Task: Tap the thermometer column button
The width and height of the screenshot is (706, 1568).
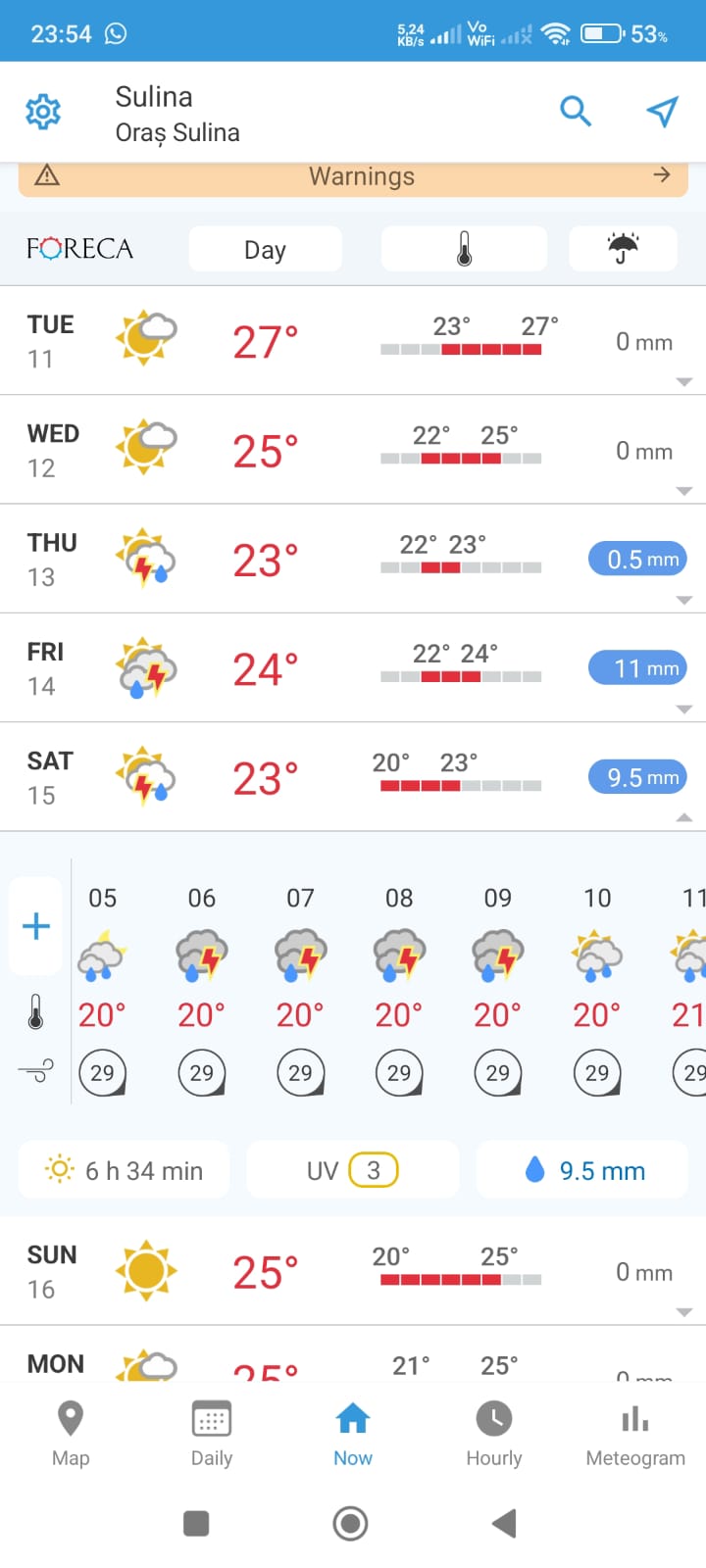Action: (464, 250)
